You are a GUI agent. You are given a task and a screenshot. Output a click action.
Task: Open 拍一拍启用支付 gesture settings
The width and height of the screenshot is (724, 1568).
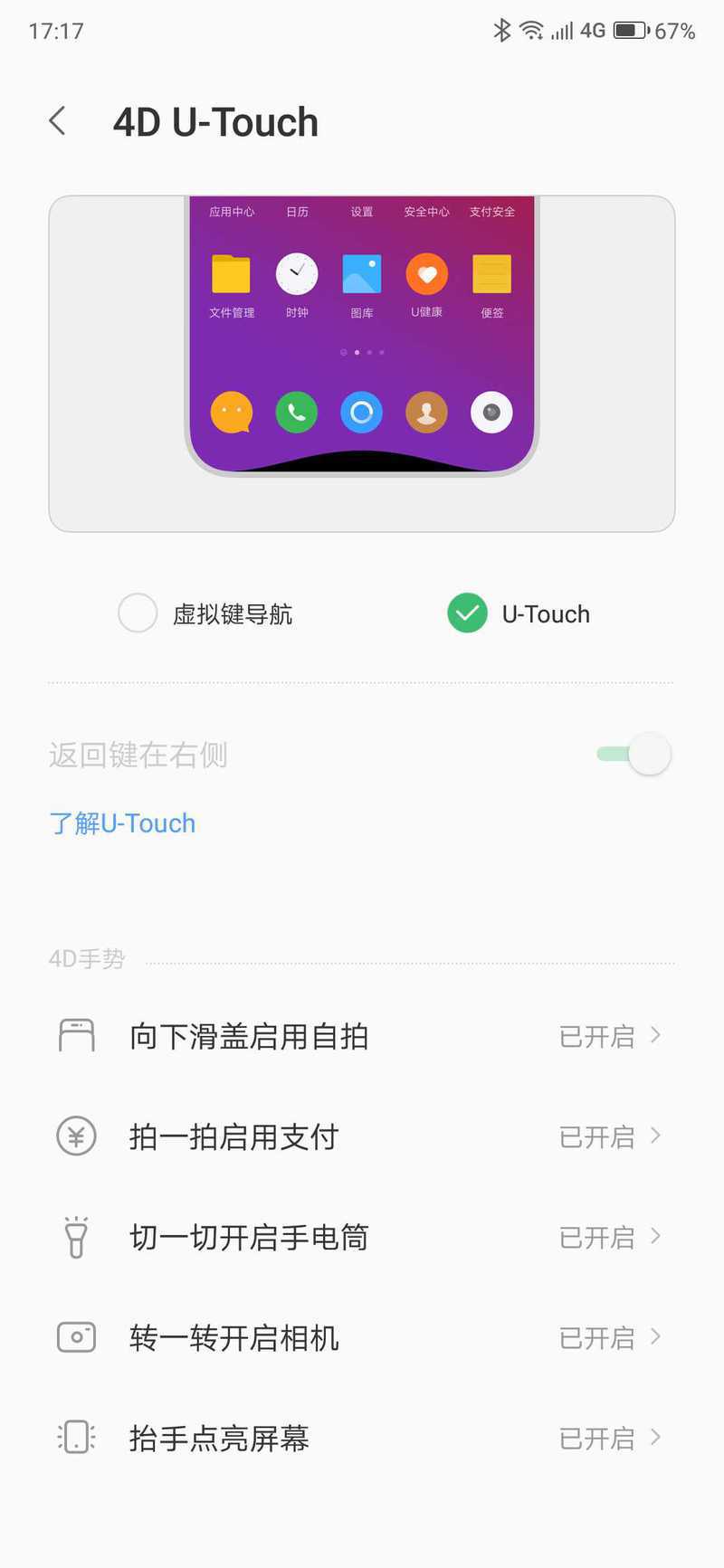[362, 1136]
